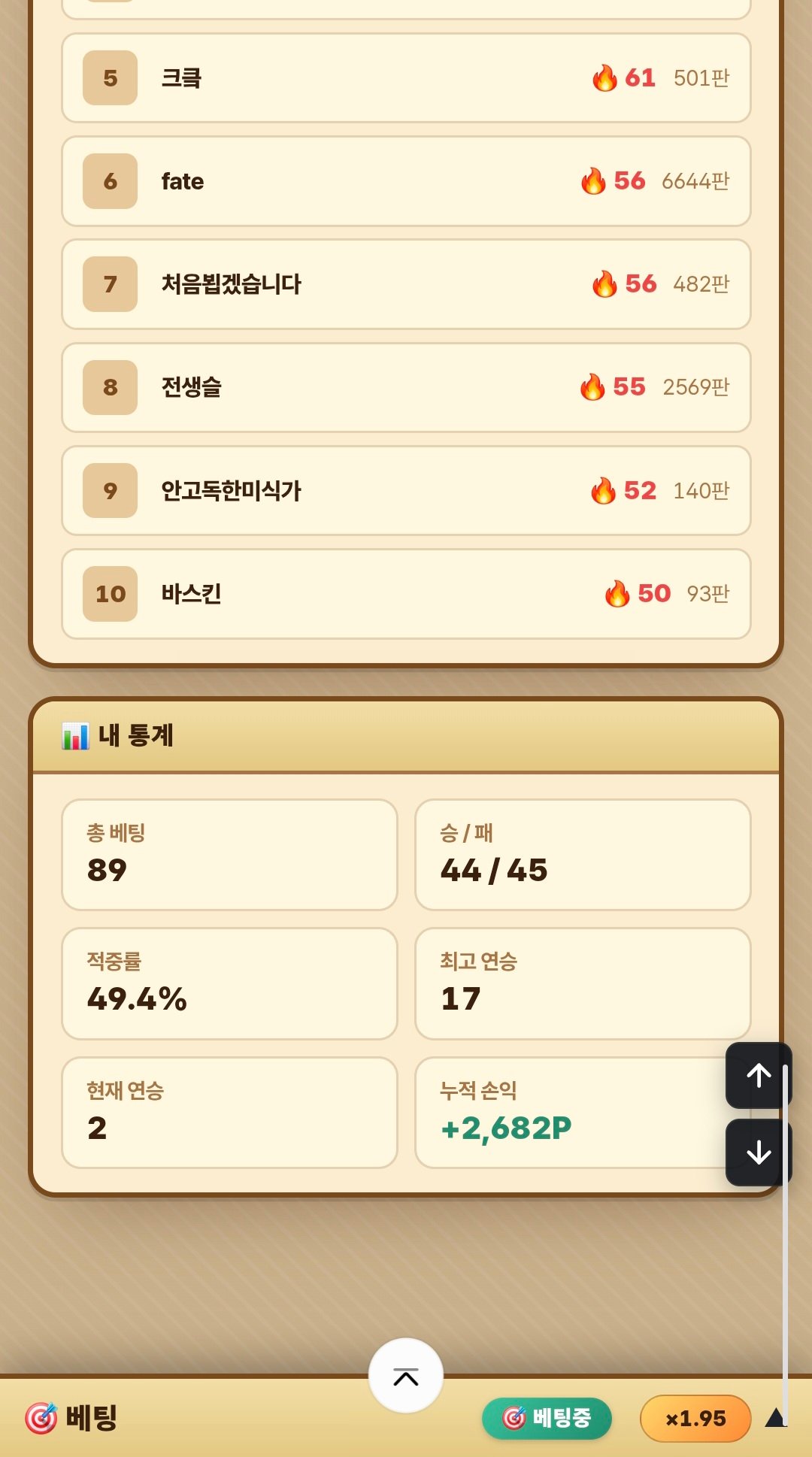The image size is (812, 1457).
Task: Select the ranking row for 바스킨
Action: pos(406,594)
